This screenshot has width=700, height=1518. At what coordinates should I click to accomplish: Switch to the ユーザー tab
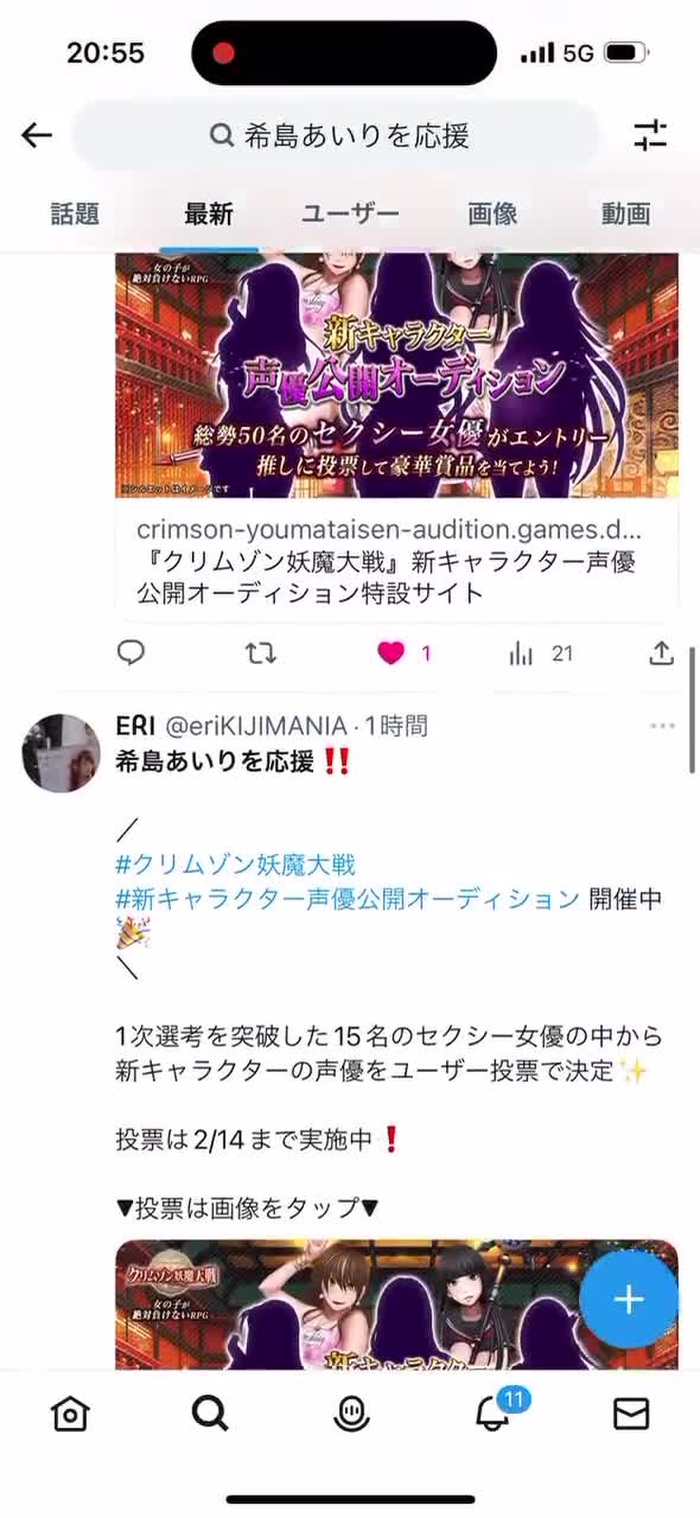pos(350,213)
